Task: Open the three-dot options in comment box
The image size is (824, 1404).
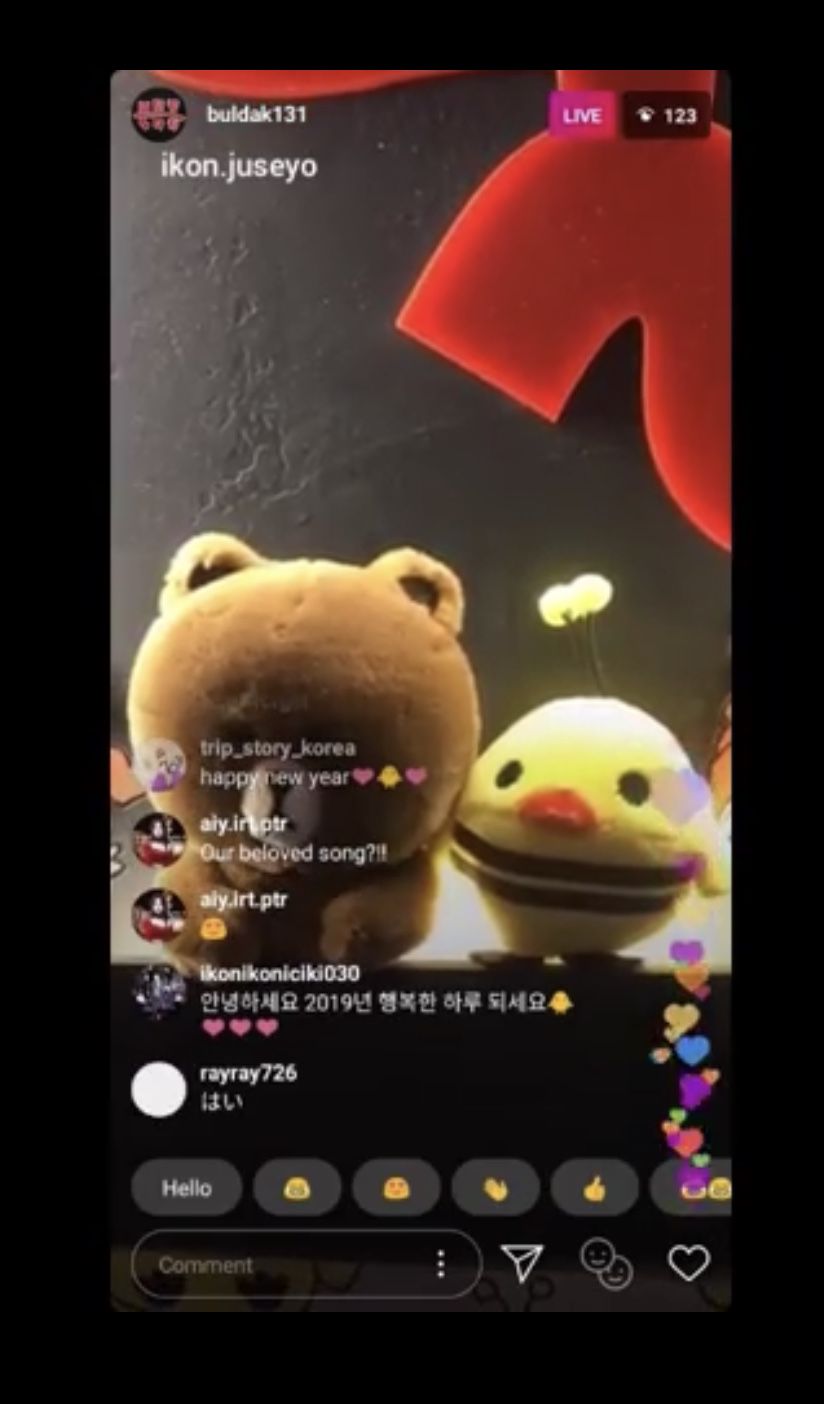Action: point(441,1265)
